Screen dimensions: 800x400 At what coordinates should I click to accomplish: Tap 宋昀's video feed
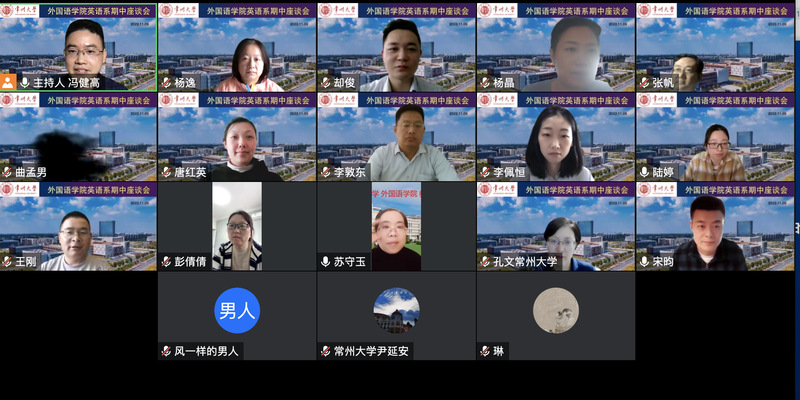click(x=714, y=226)
